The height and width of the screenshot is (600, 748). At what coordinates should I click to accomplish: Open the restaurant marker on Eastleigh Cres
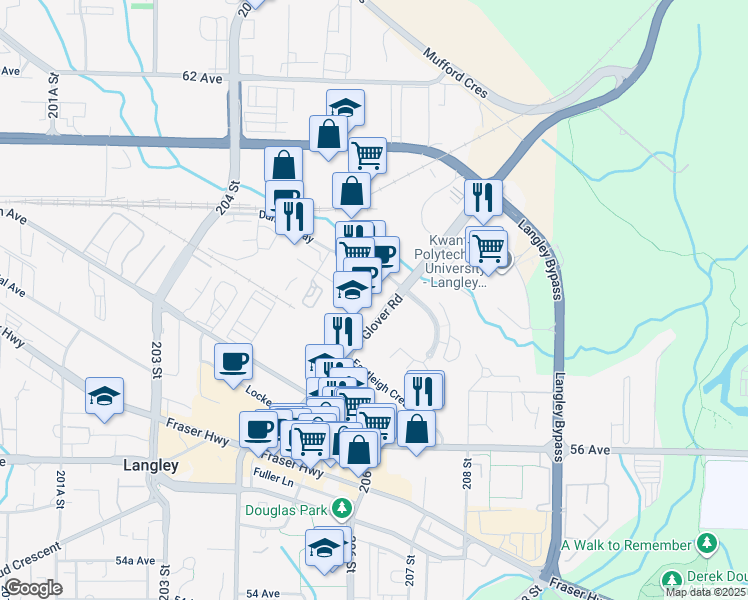click(x=424, y=390)
